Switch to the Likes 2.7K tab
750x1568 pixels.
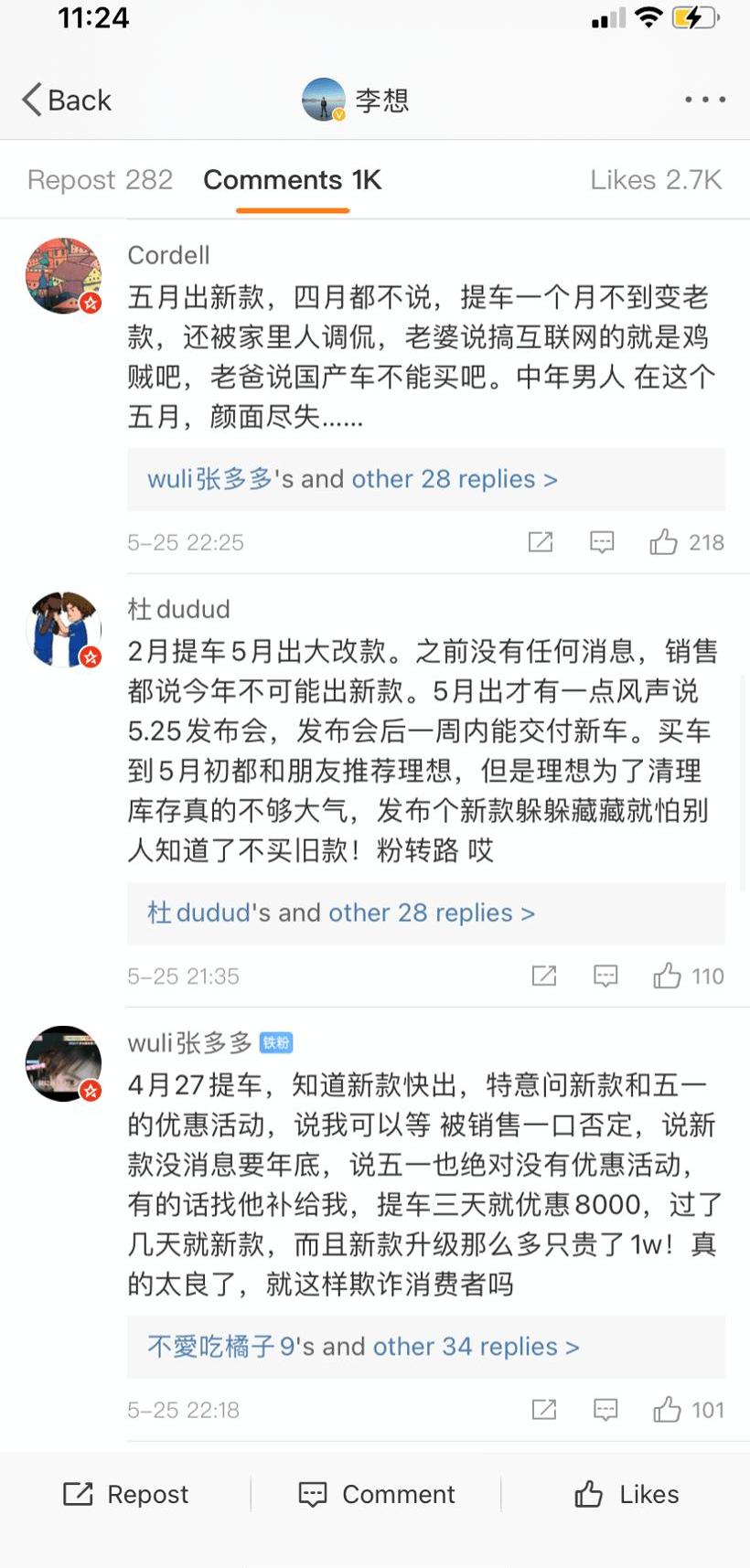click(x=655, y=180)
